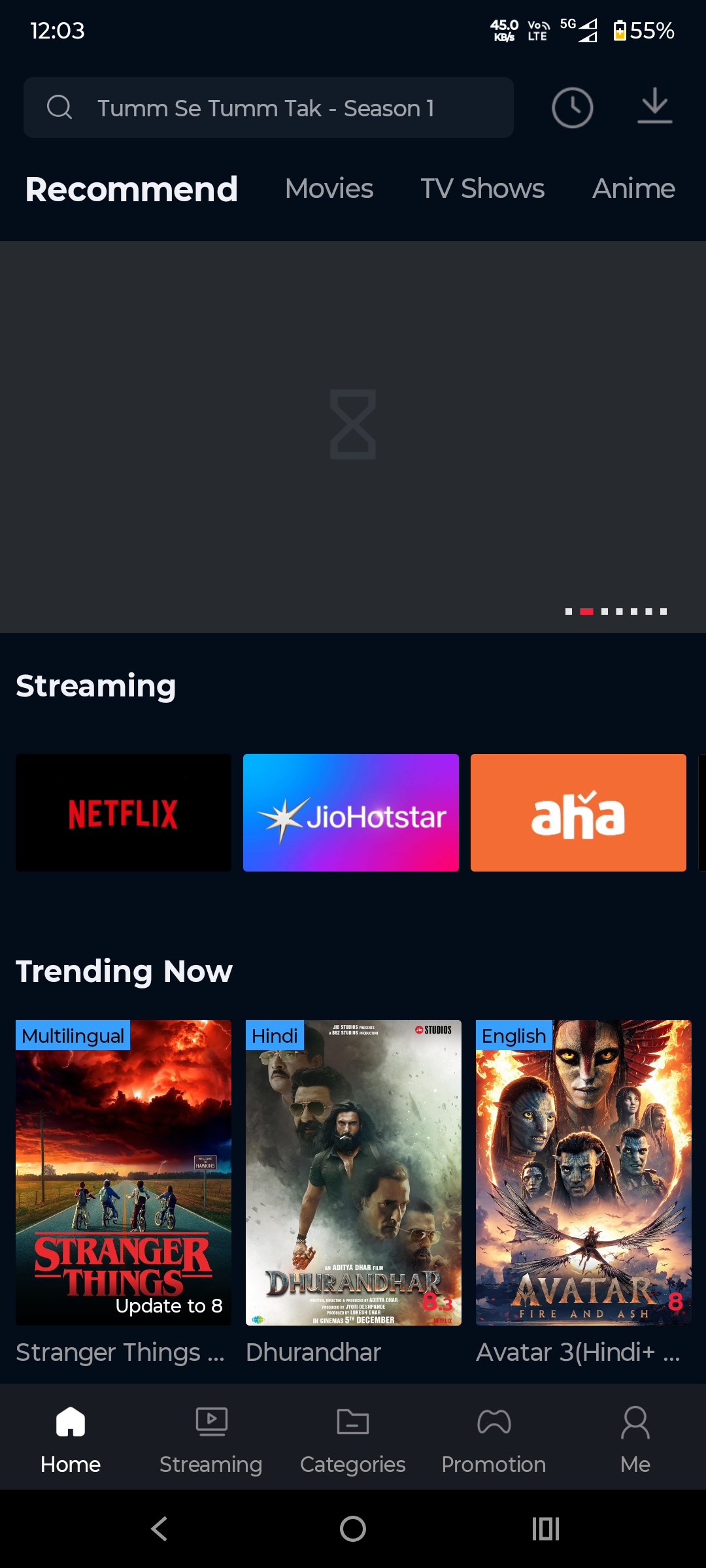
Task: Switch to the Anime tab
Action: (633, 189)
